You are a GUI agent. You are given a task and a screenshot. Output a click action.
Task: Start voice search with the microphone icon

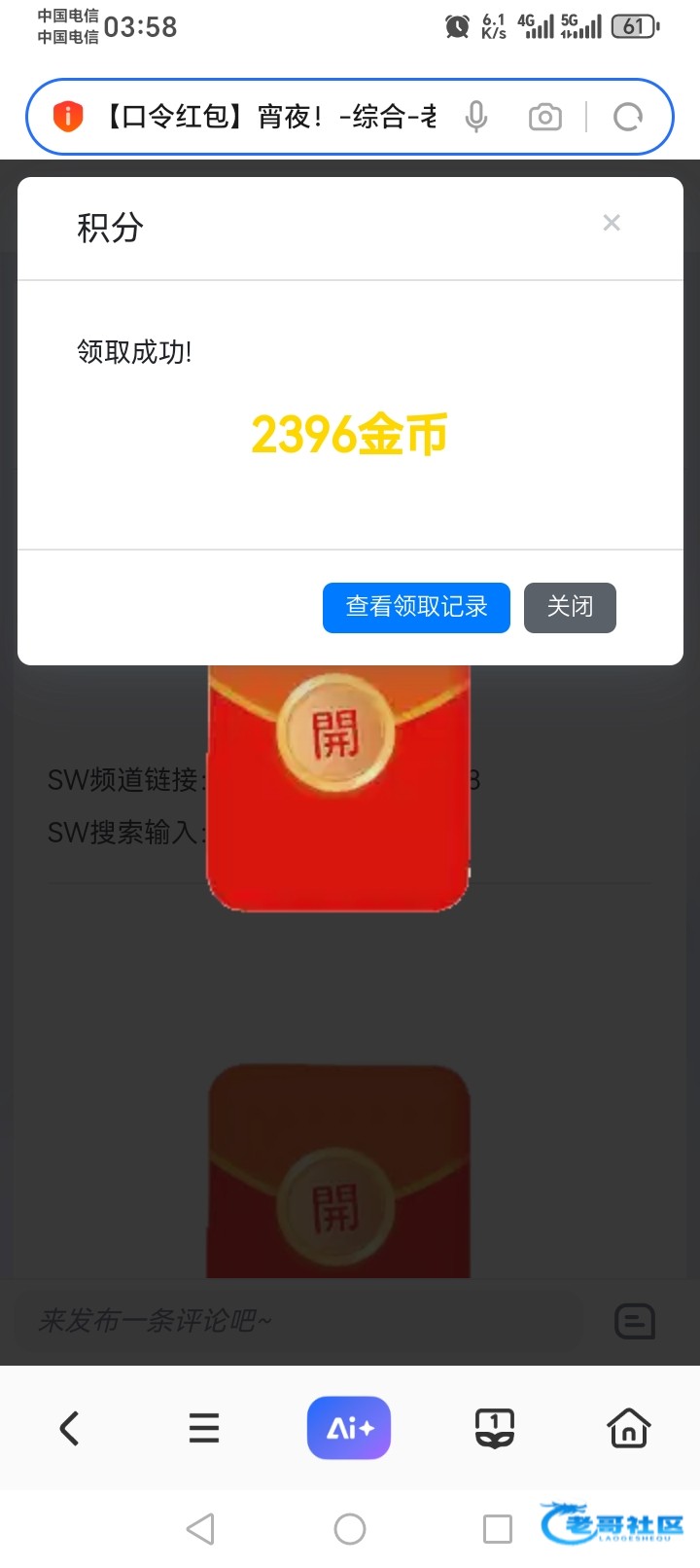(x=476, y=118)
